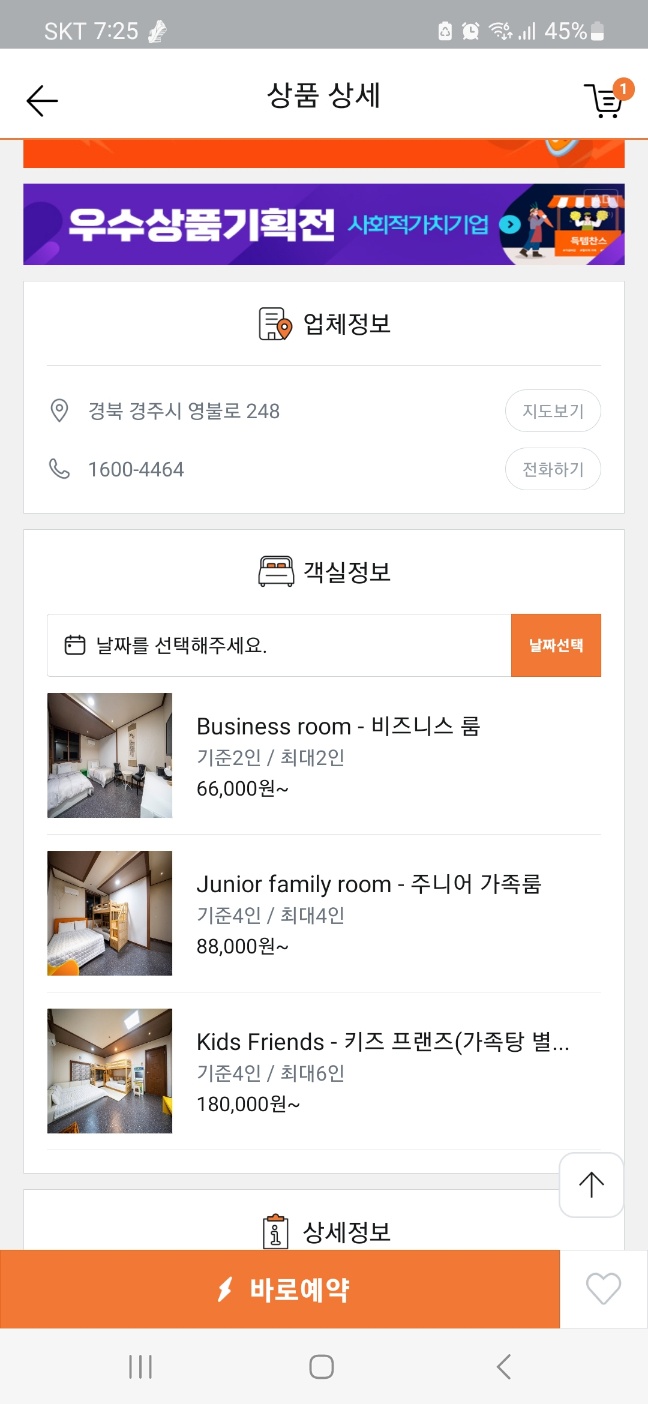Go back using the header arrow
648x1404 pixels.
(x=42, y=99)
